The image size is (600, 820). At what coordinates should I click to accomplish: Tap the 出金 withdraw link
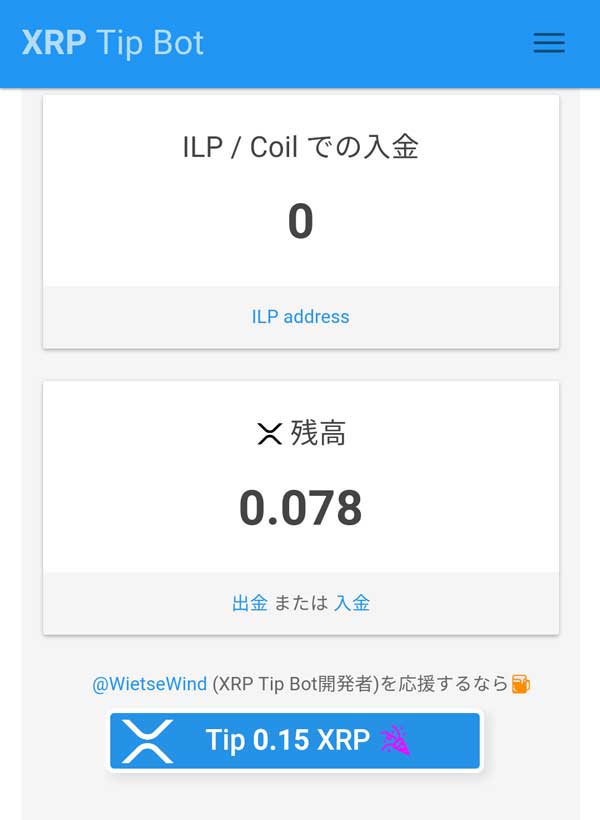coord(249,603)
